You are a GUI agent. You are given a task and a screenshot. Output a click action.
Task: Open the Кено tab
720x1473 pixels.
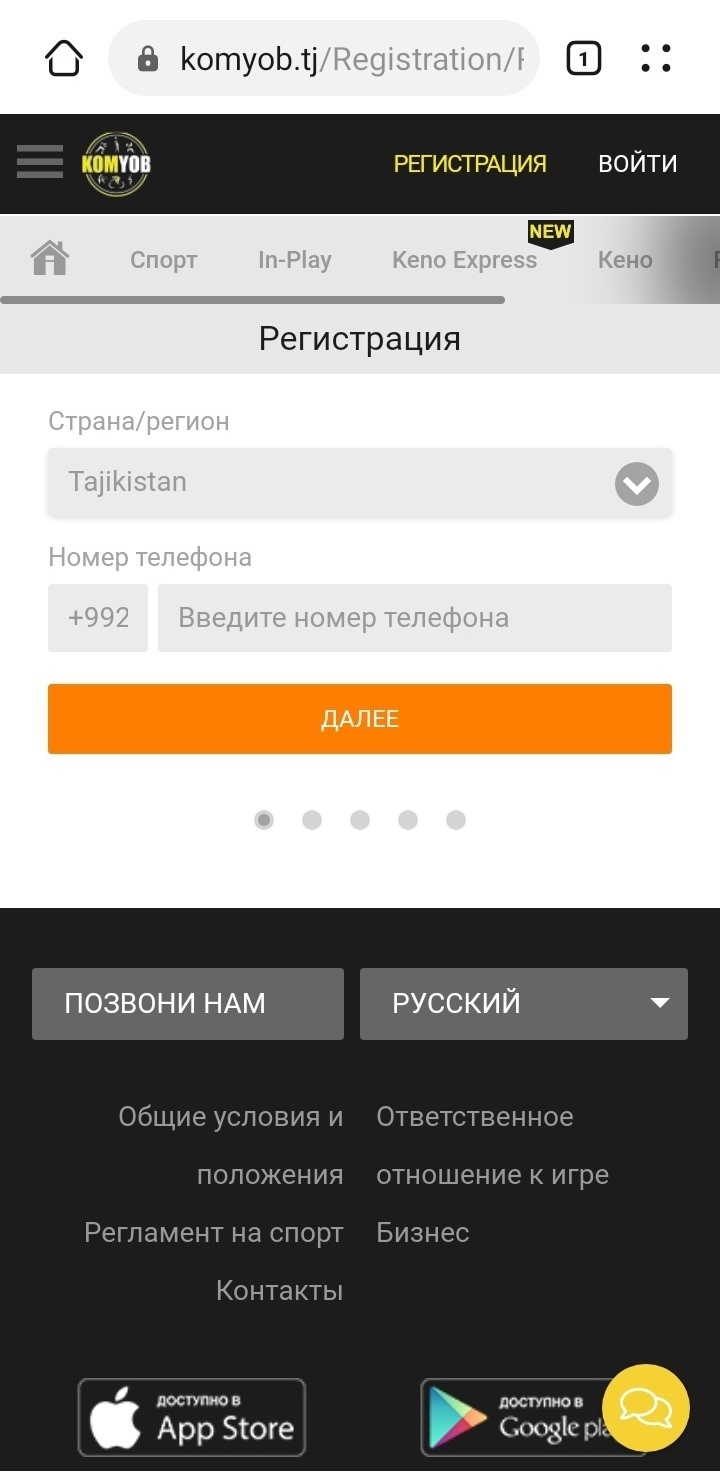[625, 260]
